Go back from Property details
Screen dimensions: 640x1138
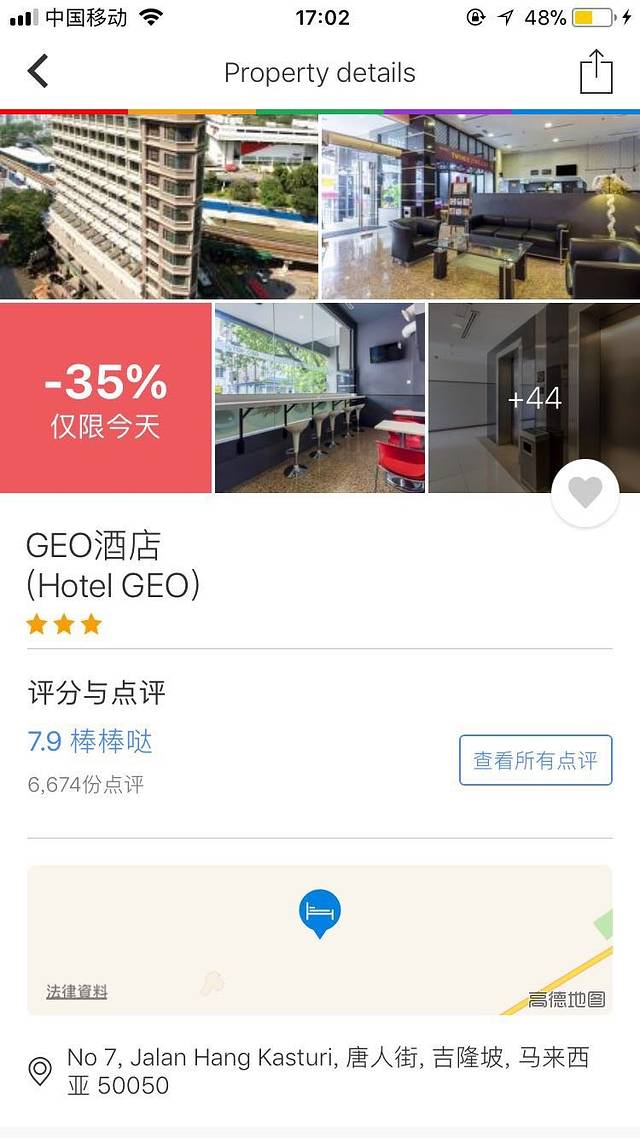pos(38,72)
